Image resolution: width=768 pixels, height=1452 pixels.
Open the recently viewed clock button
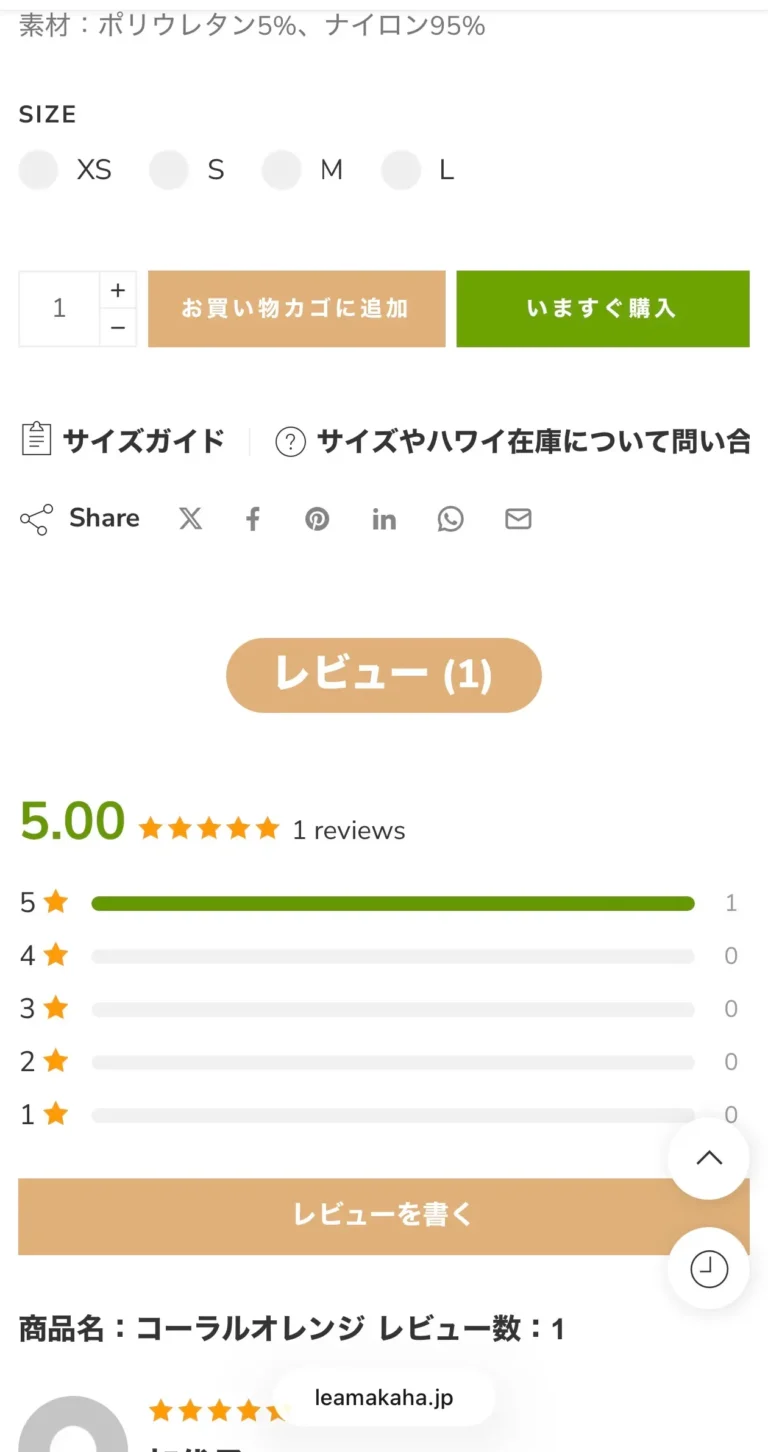pos(708,1267)
